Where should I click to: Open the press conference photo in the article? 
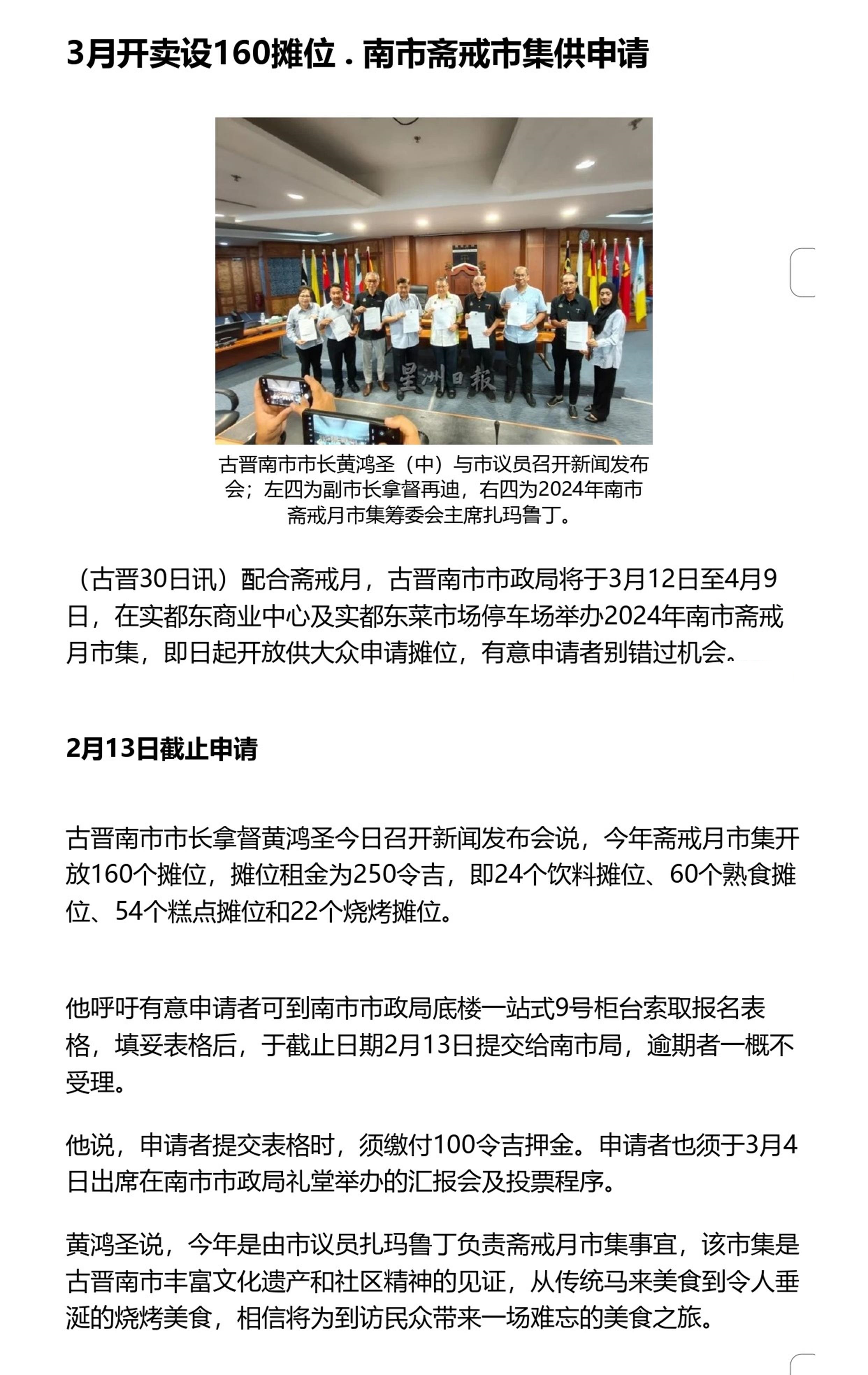pos(433,280)
